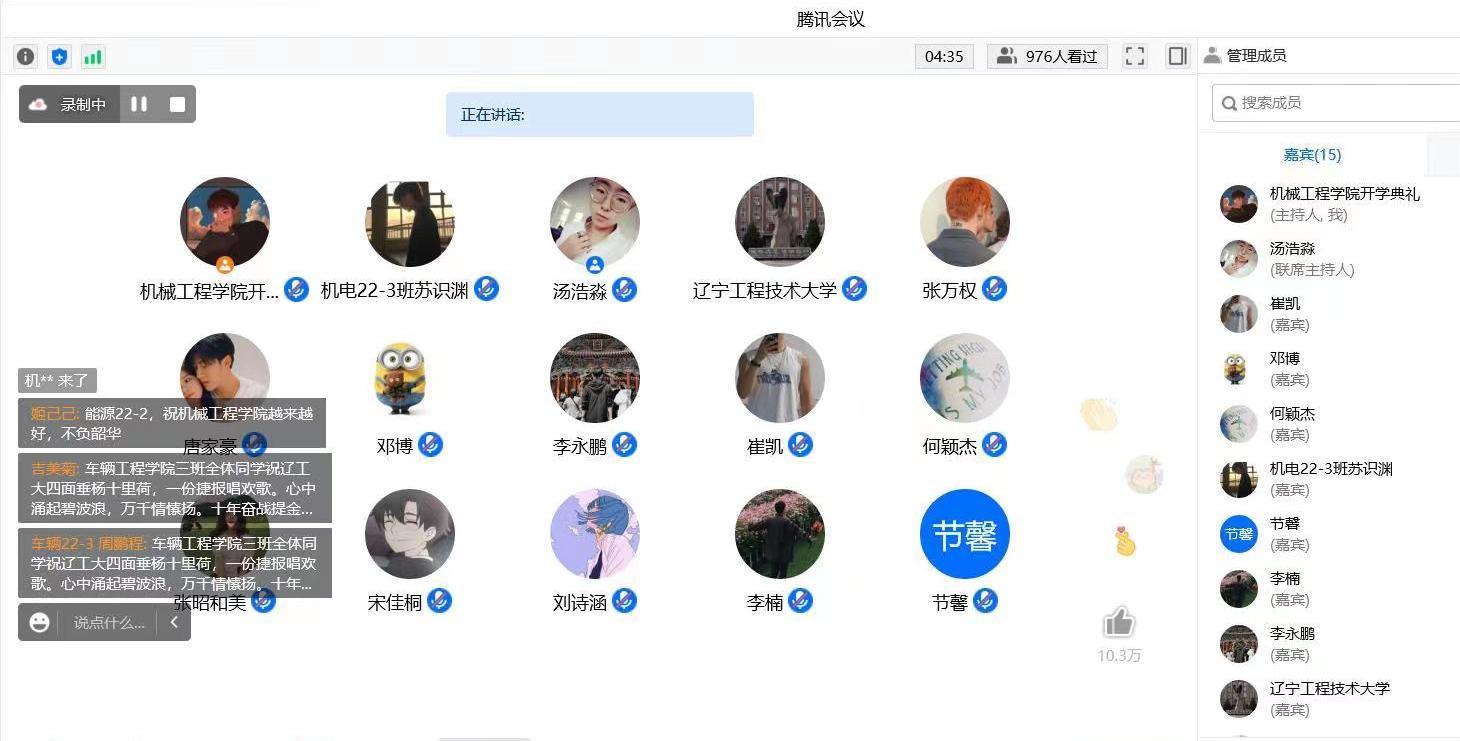The height and width of the screenshot is (741, 1460).
Task: Select the 嘉宾(15) tab
Action: (x=1312, y=155)
